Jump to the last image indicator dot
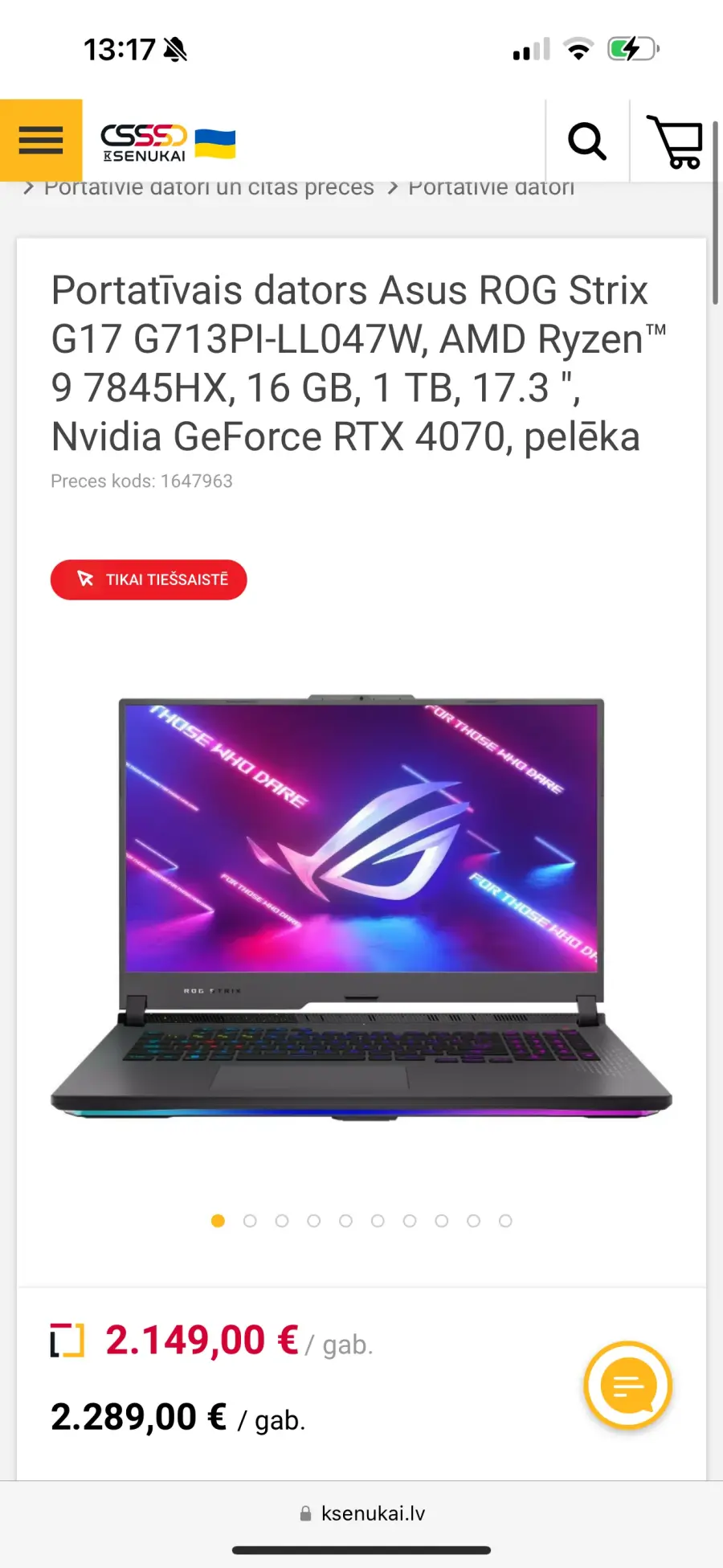 (505, 1221)
